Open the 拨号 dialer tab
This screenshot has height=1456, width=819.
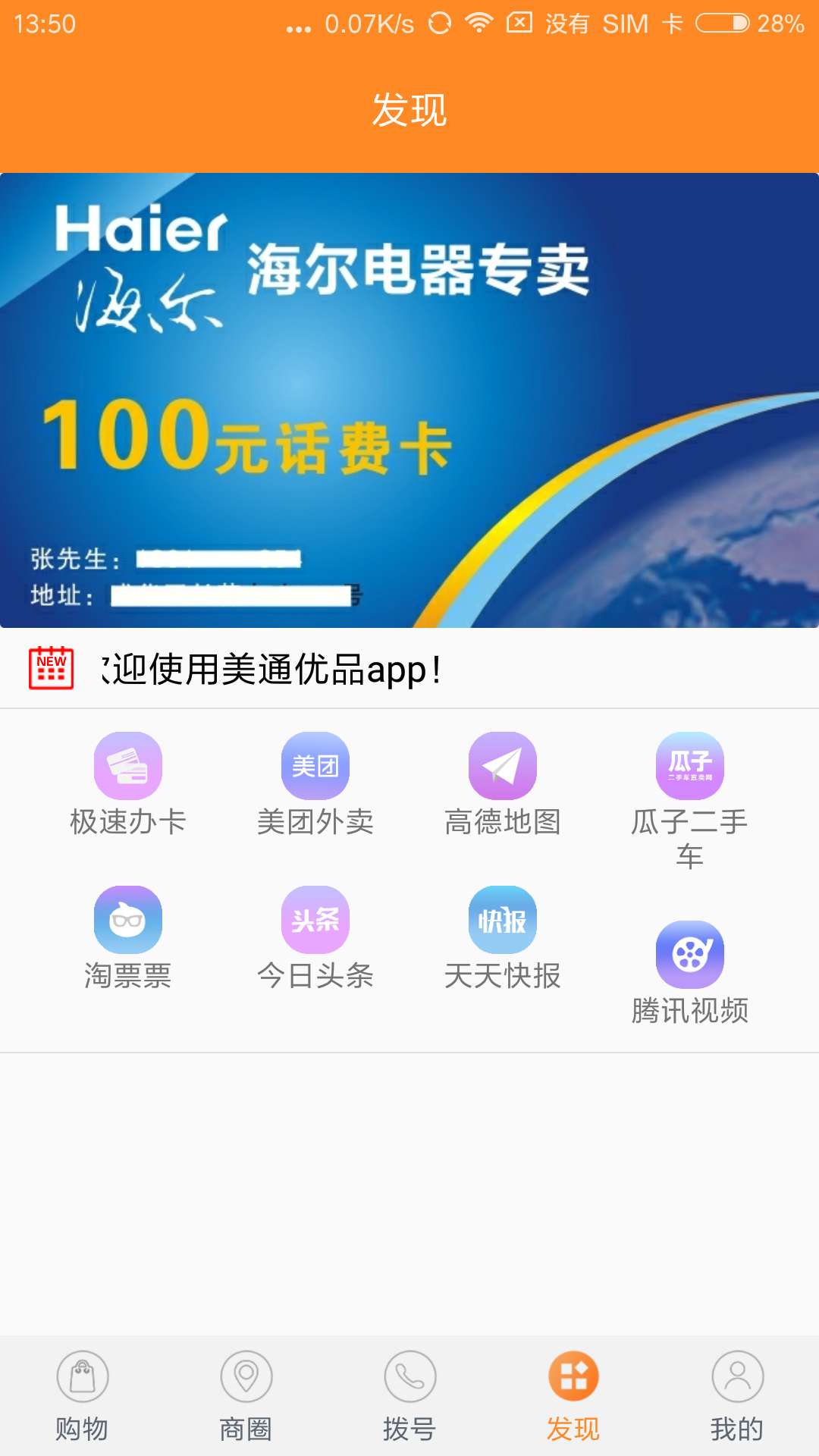click(409, 1397)
